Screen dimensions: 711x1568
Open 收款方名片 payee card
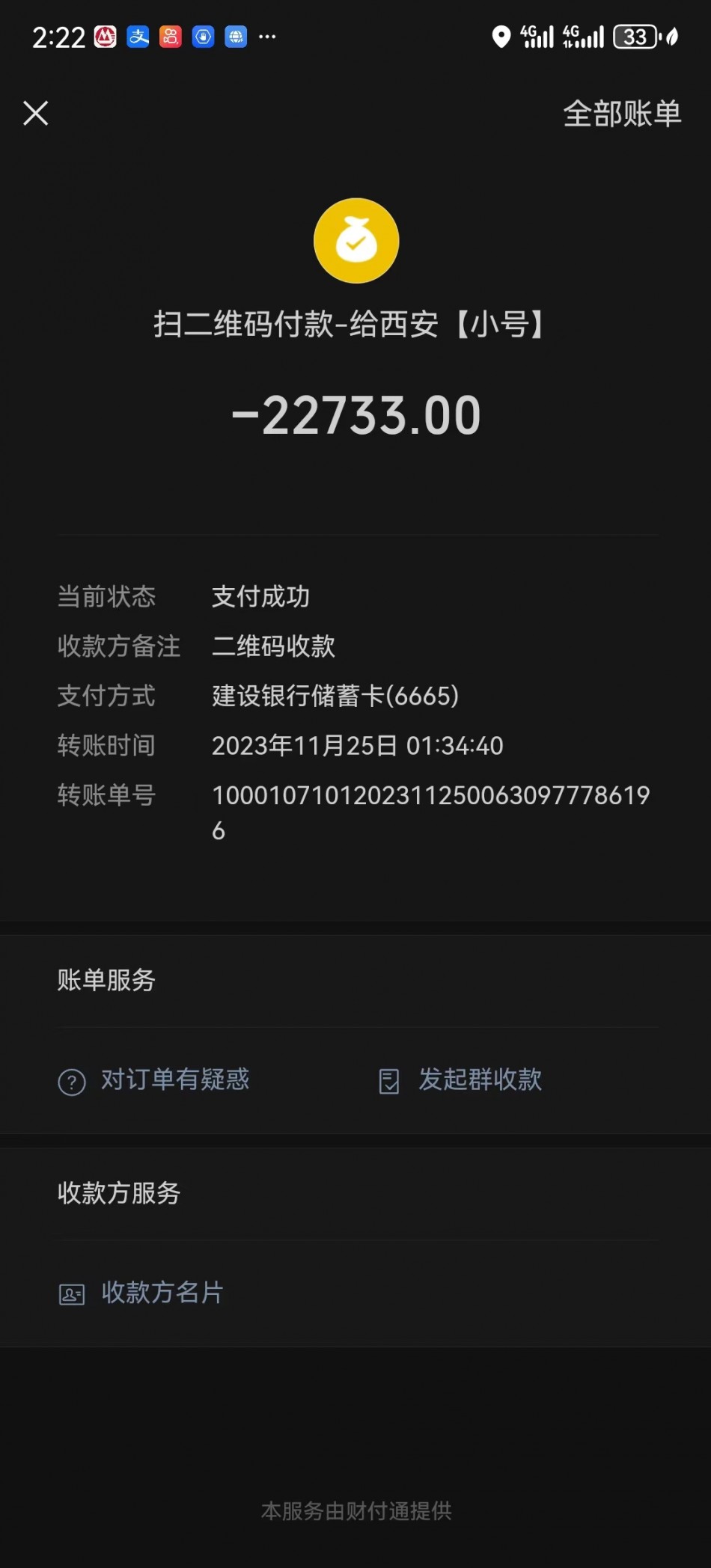[141, 1293]
